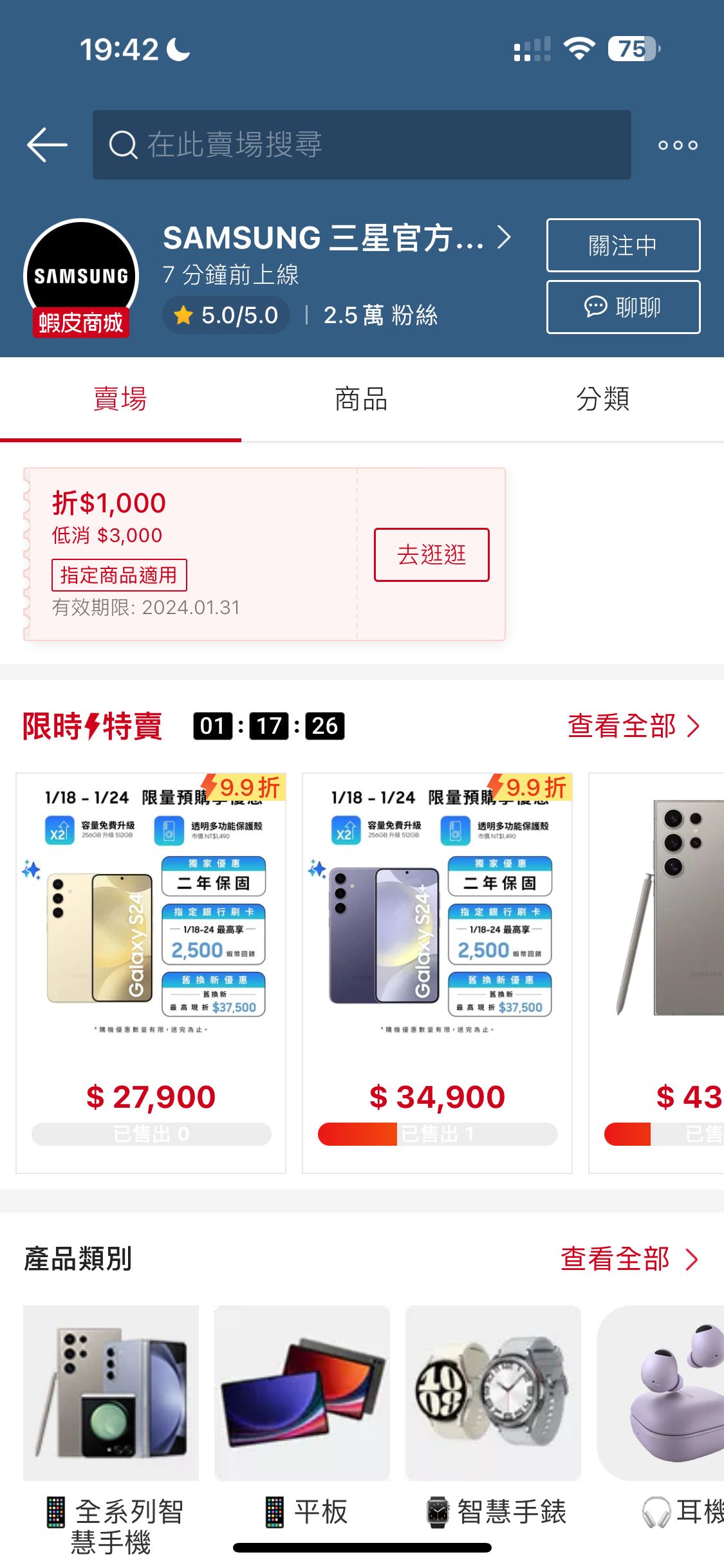Tap the in-store search field
The height and width of the screenshot is (1568, 724).
(x=361, y=145)
